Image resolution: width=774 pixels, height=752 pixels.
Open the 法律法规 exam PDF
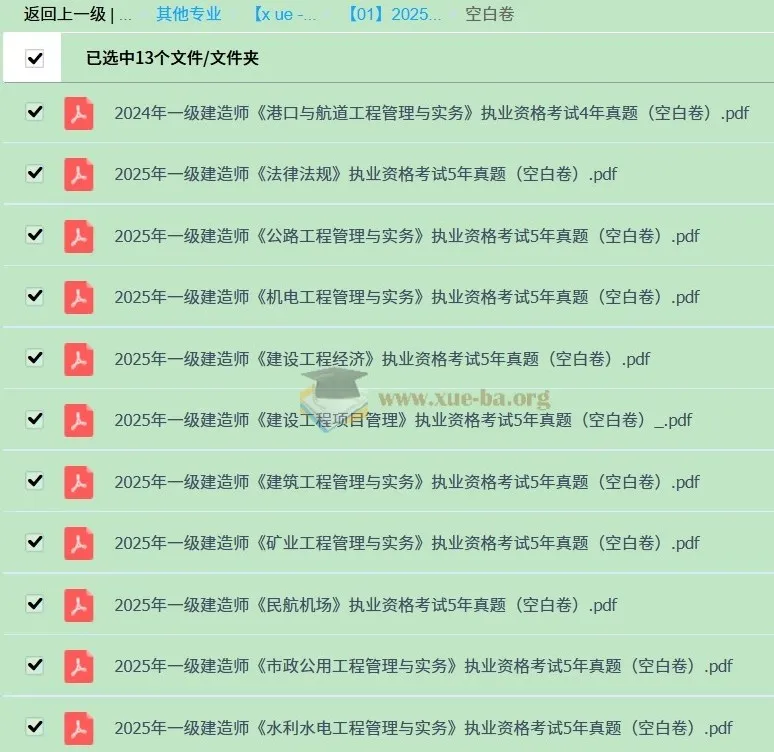click(x=365, y=174)
